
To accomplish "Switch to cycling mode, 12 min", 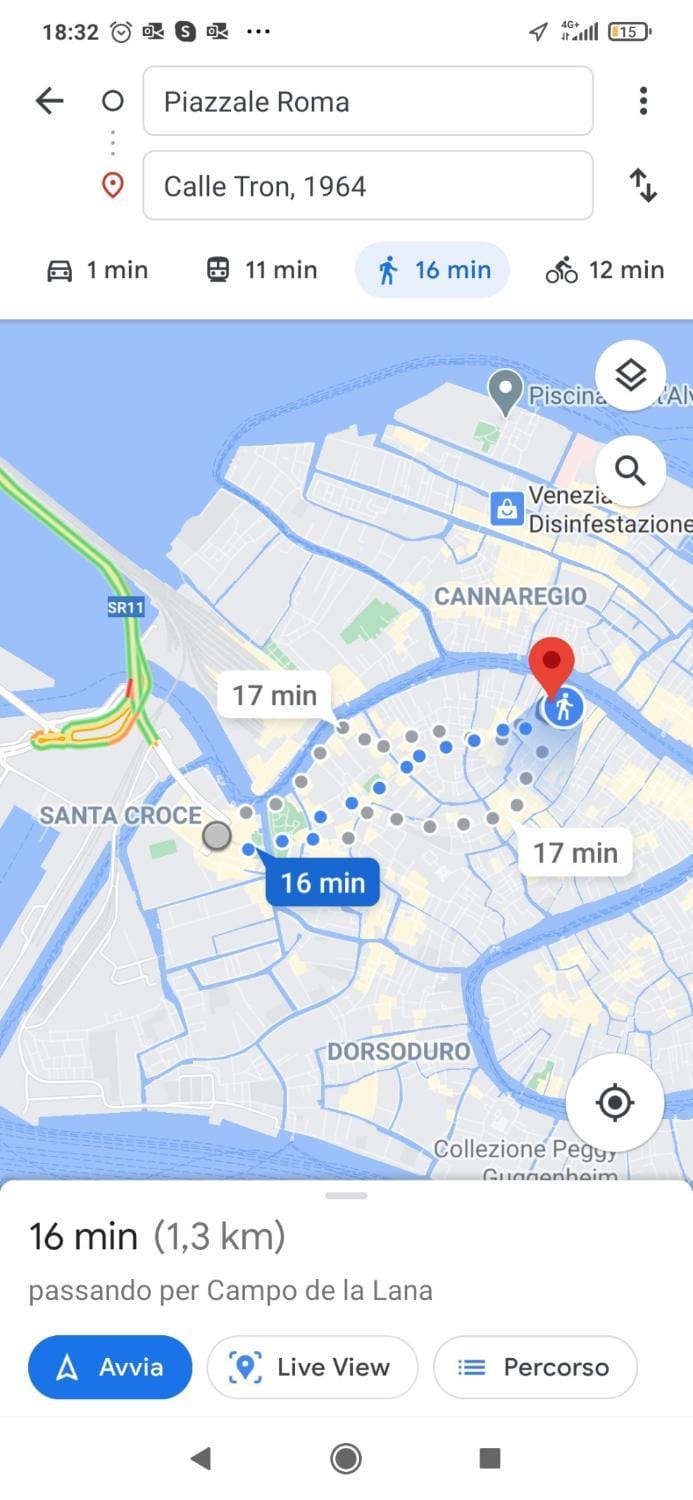I will 605,270.
